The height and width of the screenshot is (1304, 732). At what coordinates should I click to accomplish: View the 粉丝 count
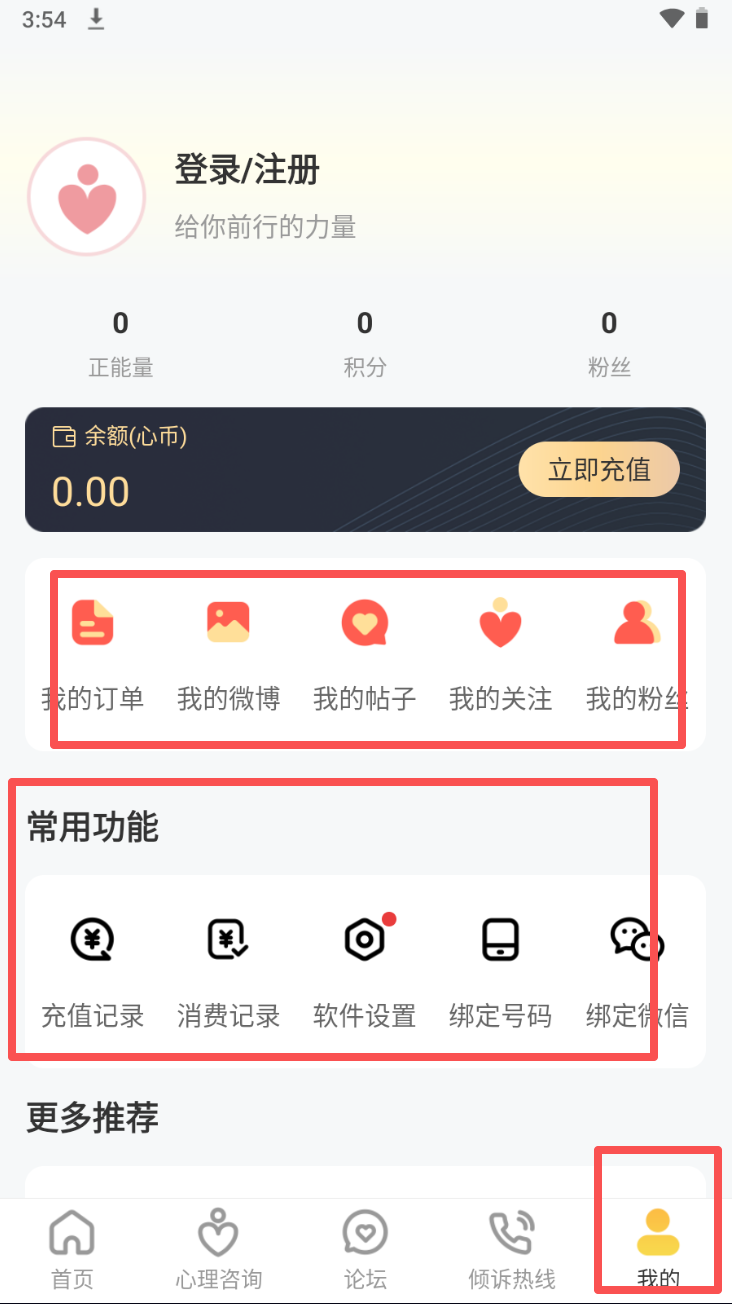tap(609, 343)
